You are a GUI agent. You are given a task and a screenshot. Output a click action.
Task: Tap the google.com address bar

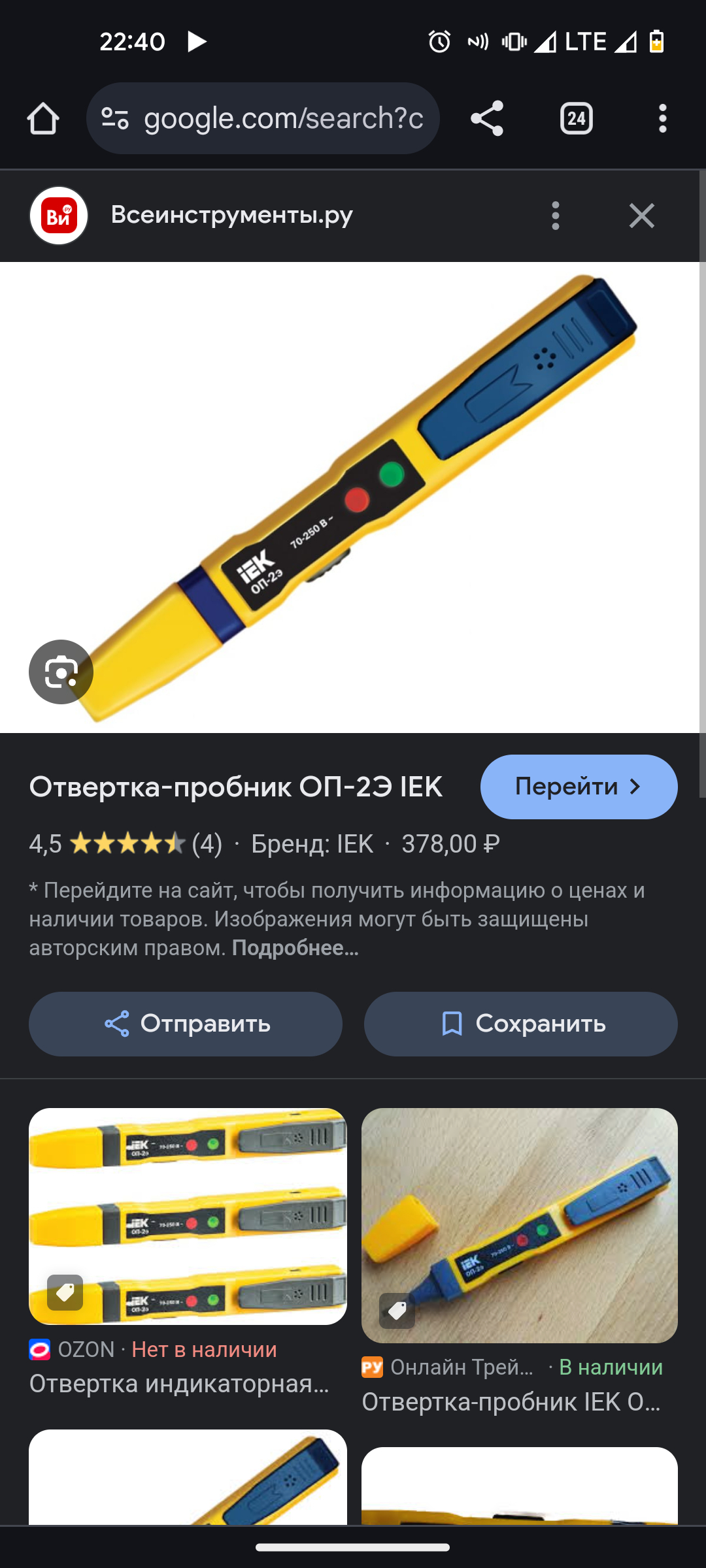click(282, 119)
